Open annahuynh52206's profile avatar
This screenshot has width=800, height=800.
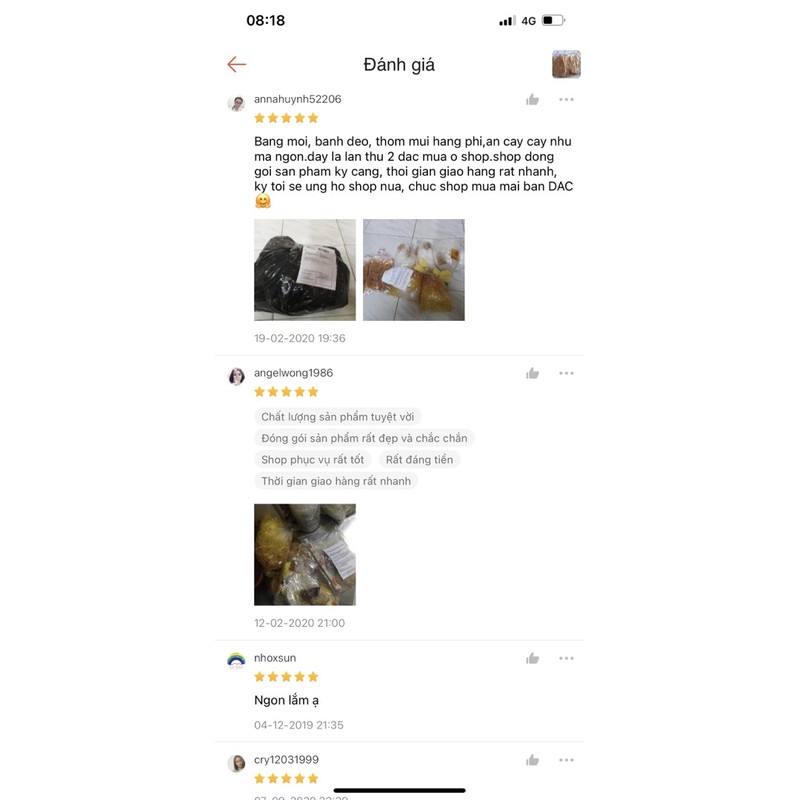236,103
